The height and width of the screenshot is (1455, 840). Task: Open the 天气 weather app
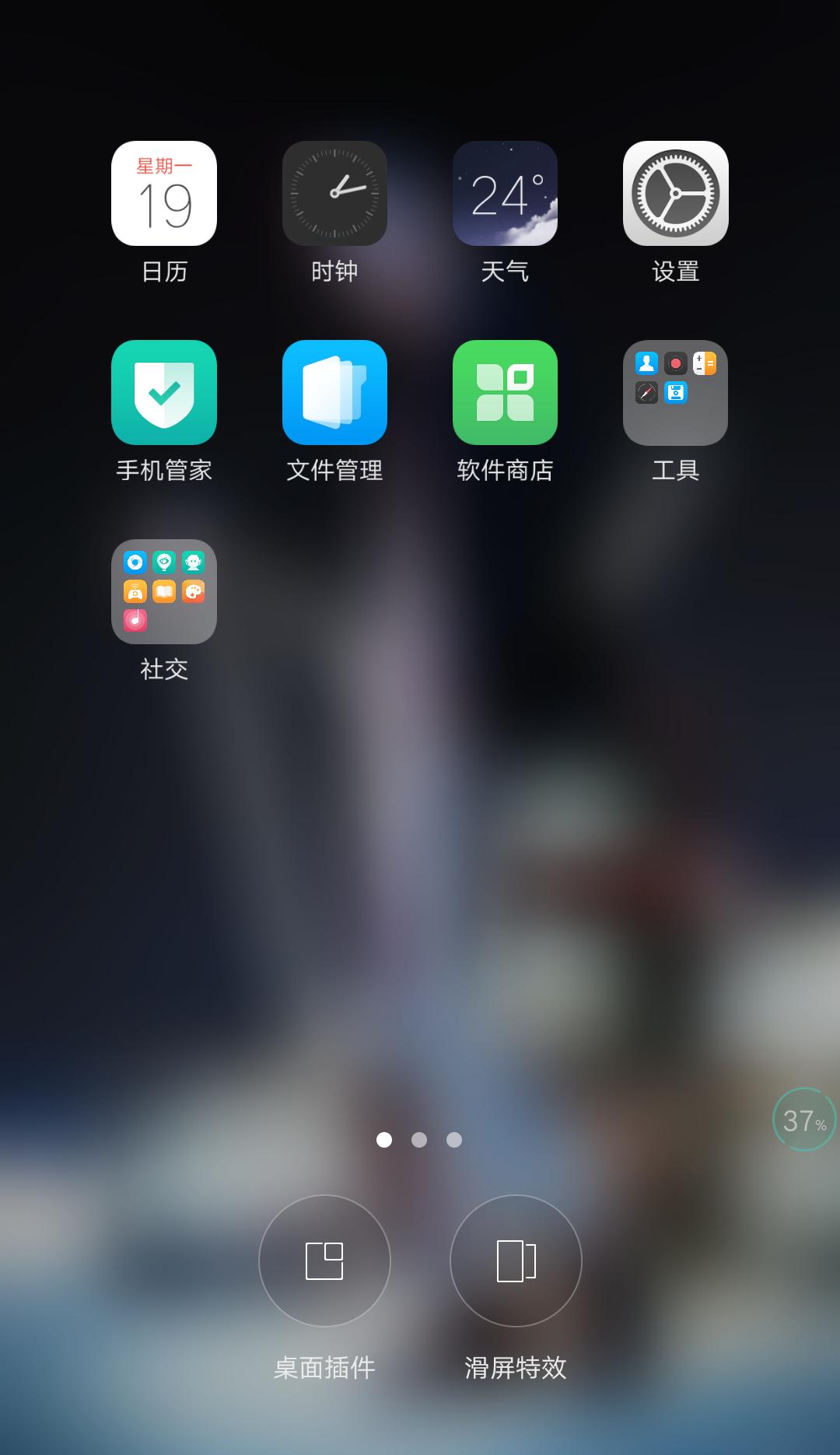(505, 194)
